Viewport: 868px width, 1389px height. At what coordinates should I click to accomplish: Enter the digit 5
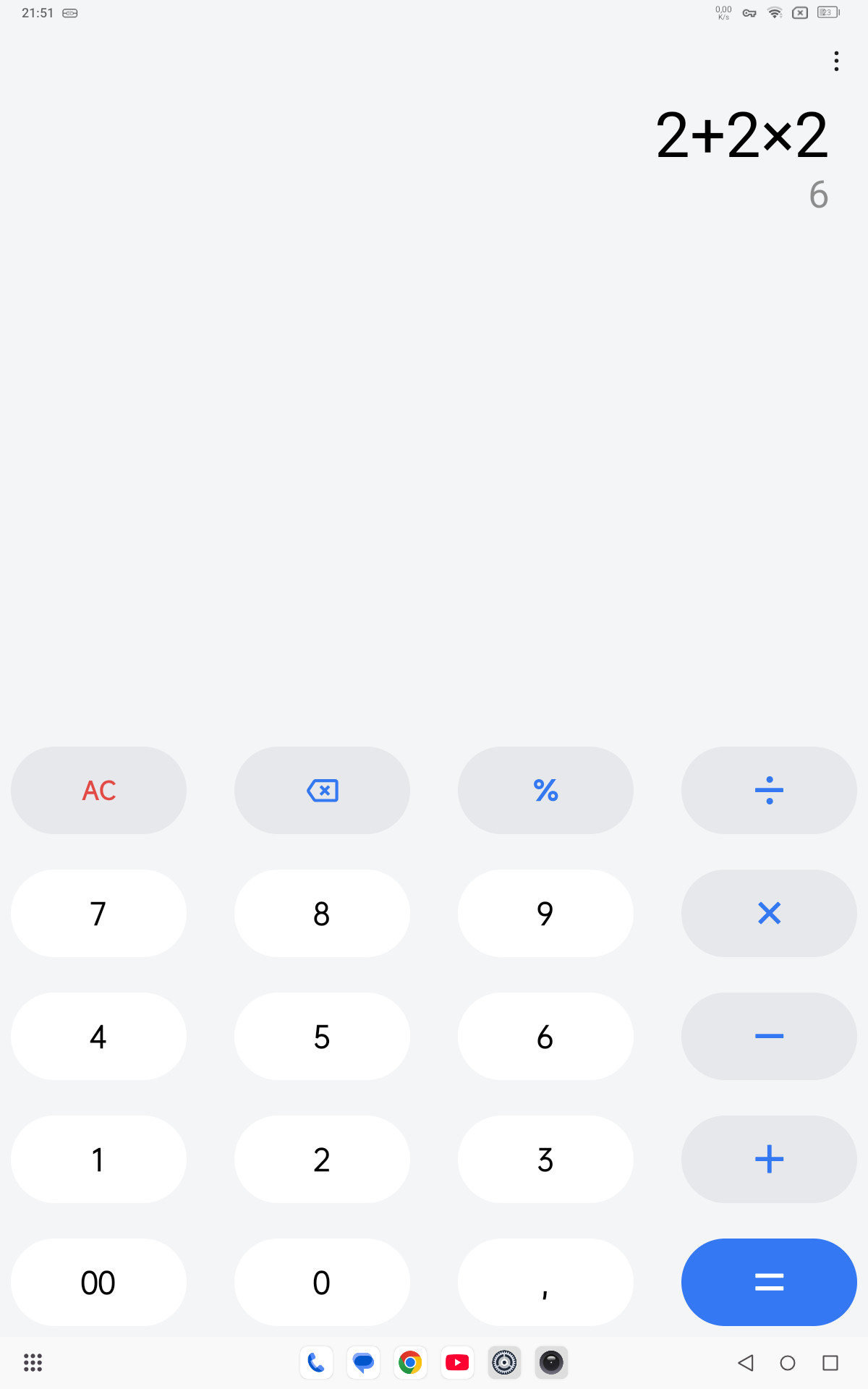click(x=322, y=1036)
